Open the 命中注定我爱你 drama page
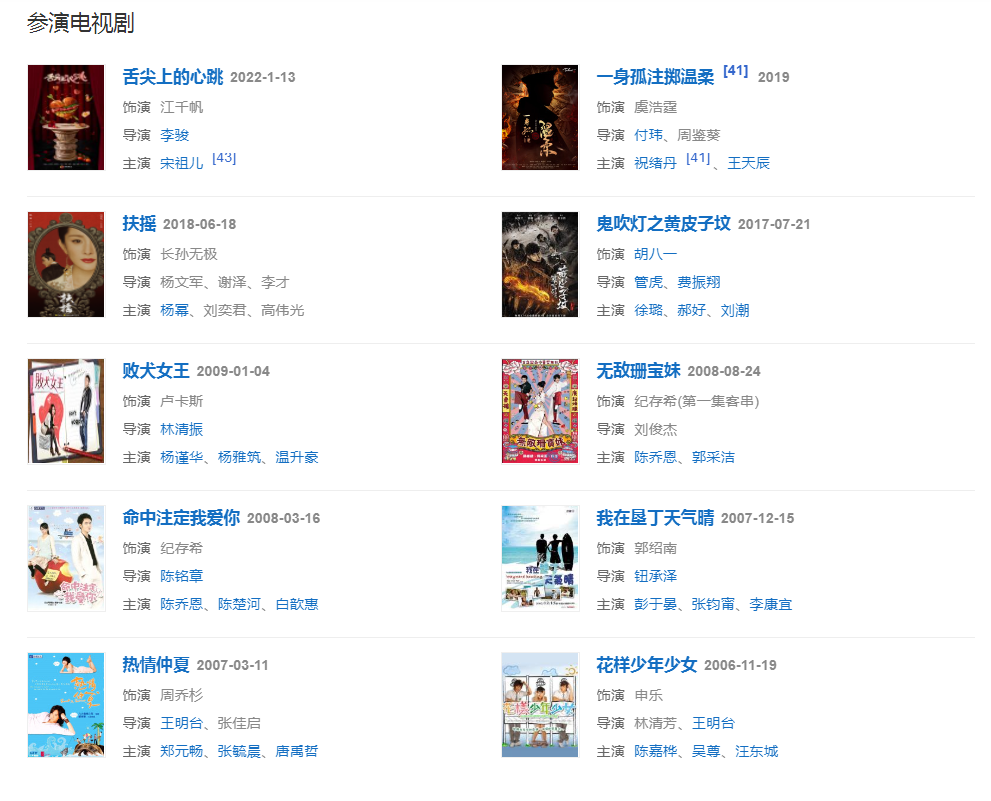Viewport: 991px width, 801px height. [x=181, y=518]
